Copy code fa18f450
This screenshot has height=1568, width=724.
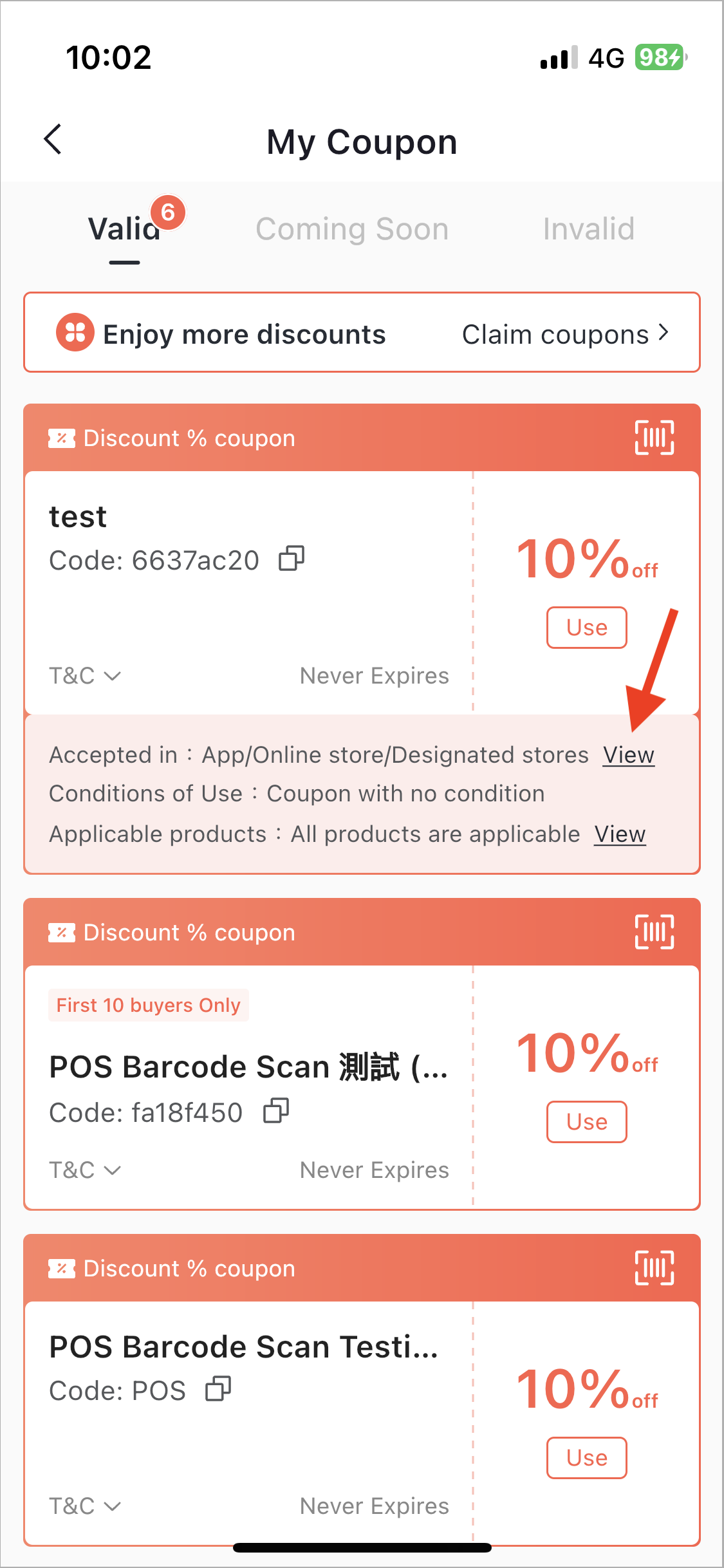(276, 1110)
